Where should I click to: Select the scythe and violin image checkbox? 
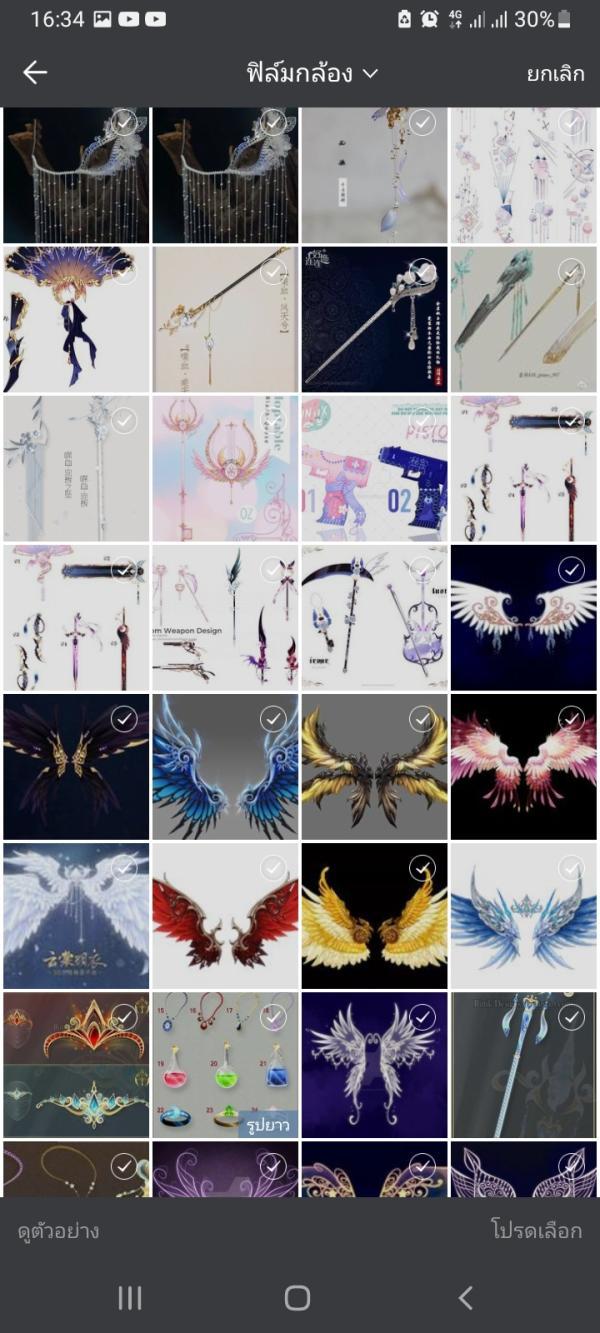tap(422, 570)
